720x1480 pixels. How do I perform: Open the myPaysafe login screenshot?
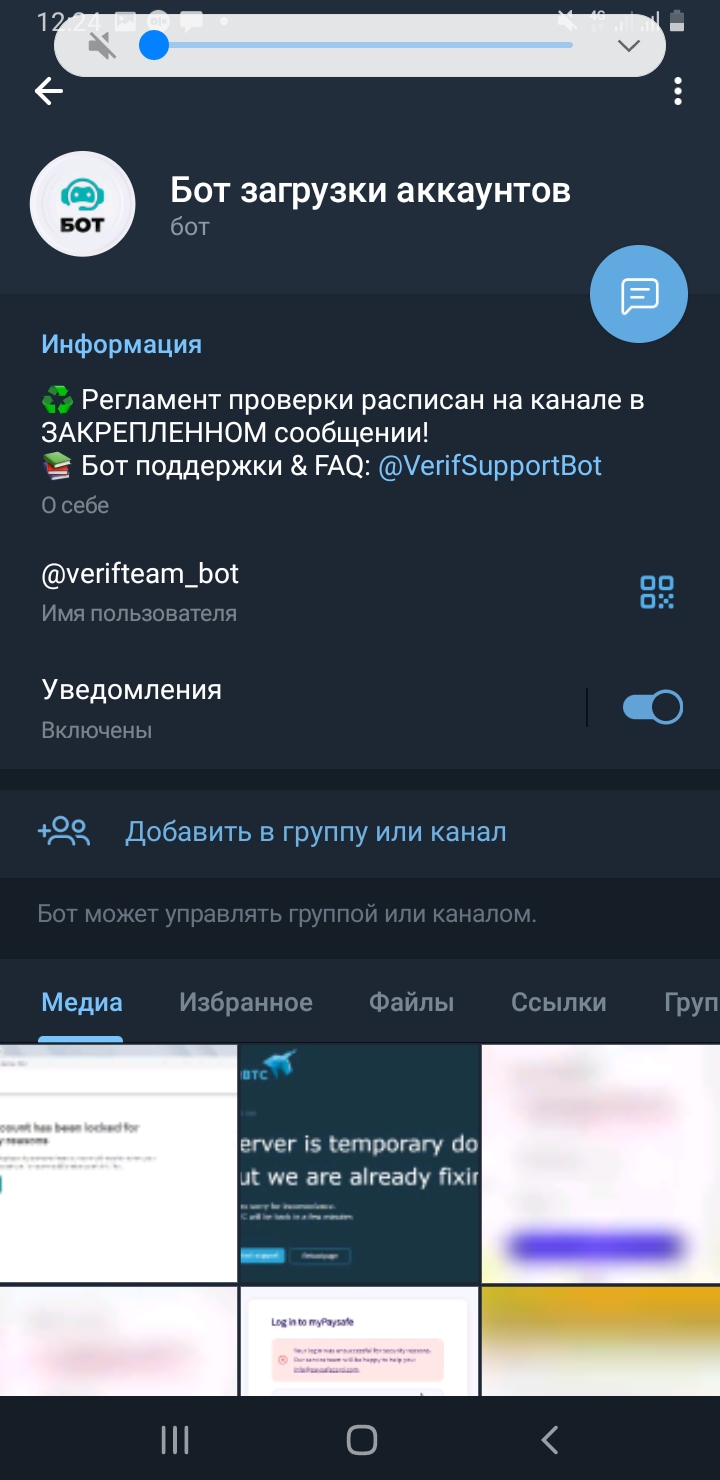[360, 1340]
